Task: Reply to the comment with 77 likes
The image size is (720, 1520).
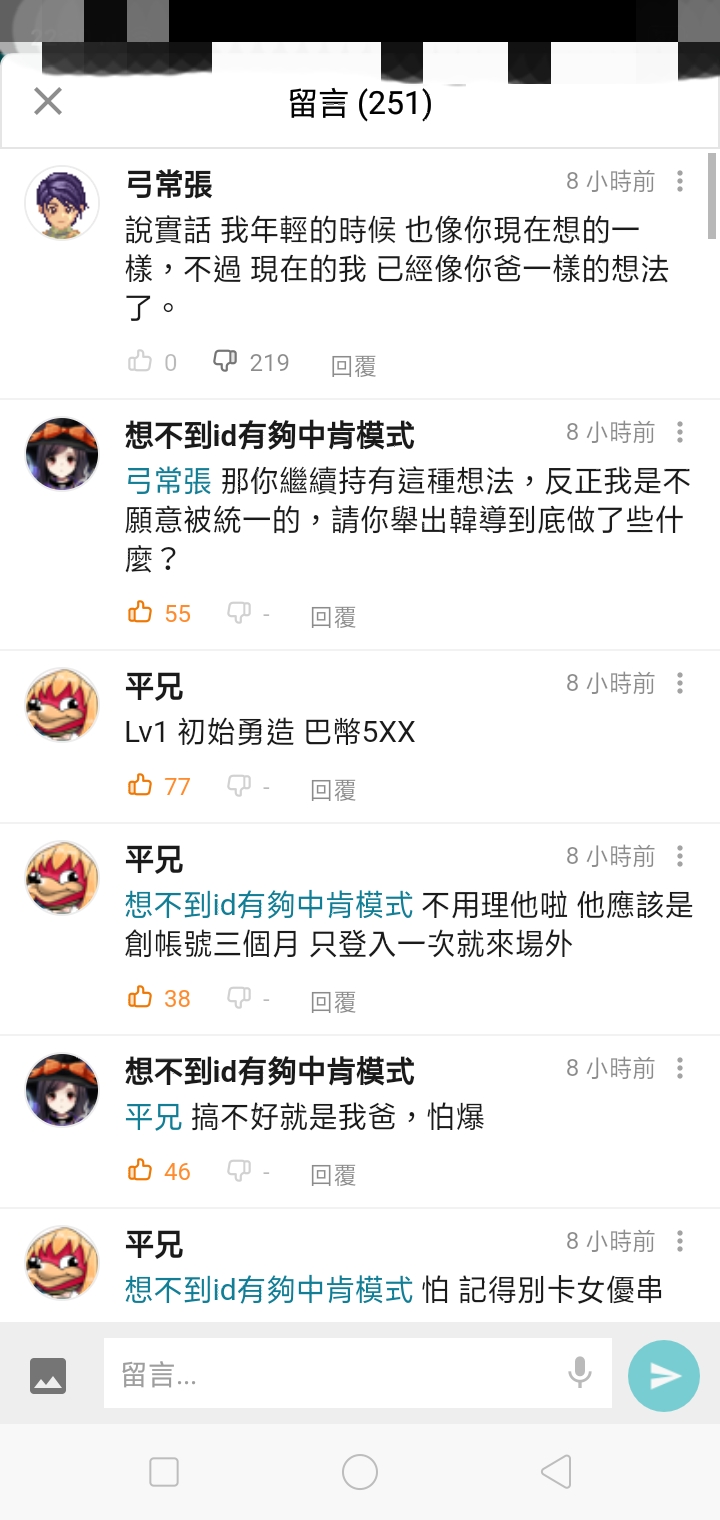Action: tap(333, 789)
